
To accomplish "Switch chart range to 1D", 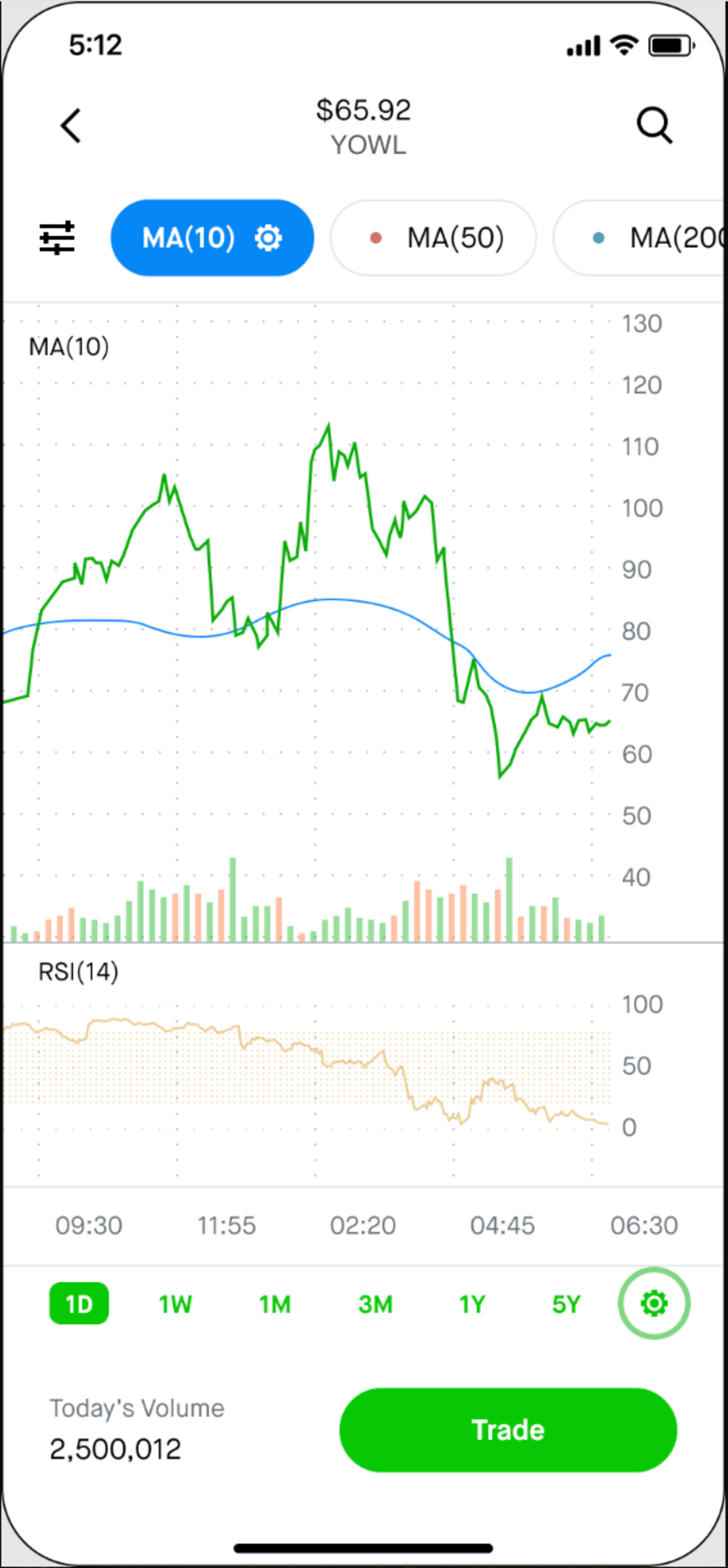I will click(x=79, y=1305).
